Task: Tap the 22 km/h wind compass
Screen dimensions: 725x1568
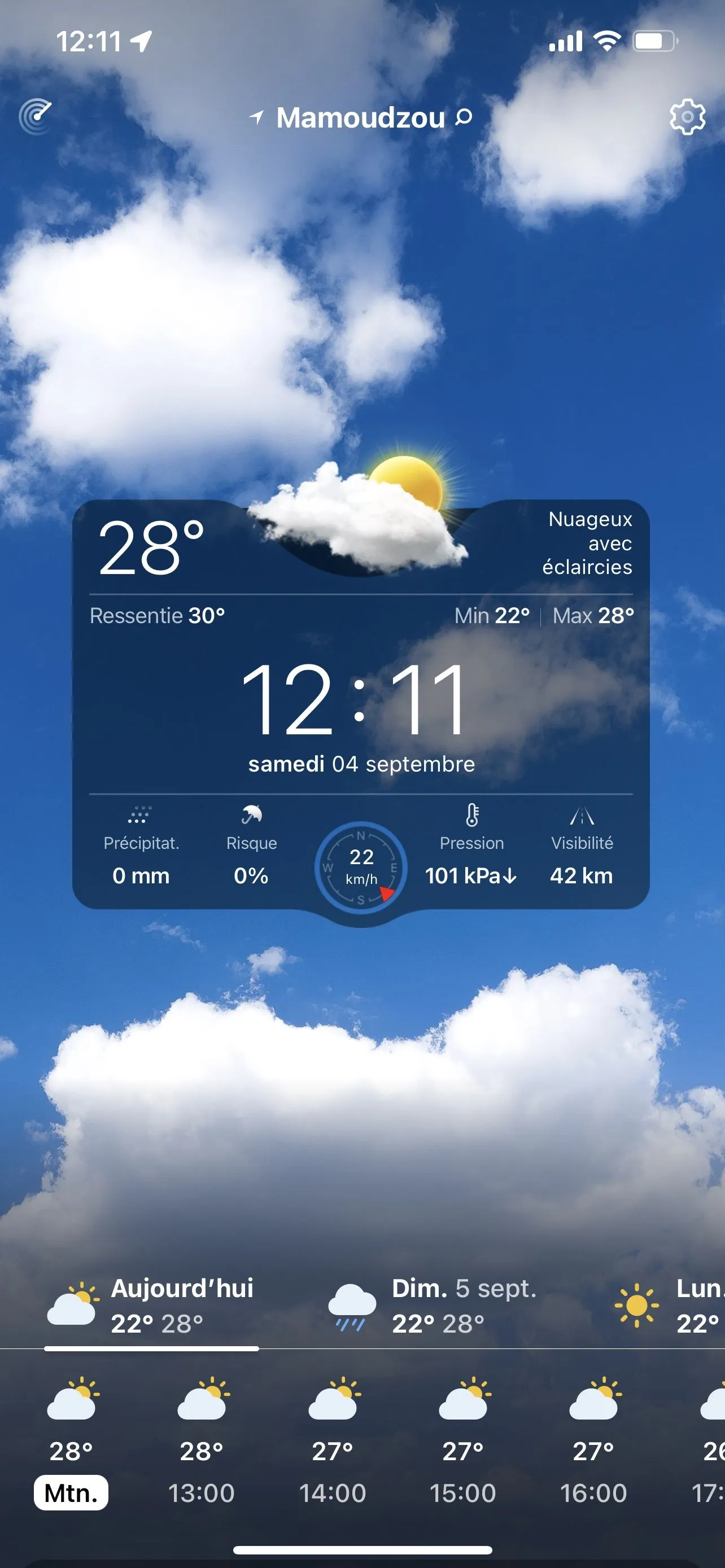Action: (361, 868)
